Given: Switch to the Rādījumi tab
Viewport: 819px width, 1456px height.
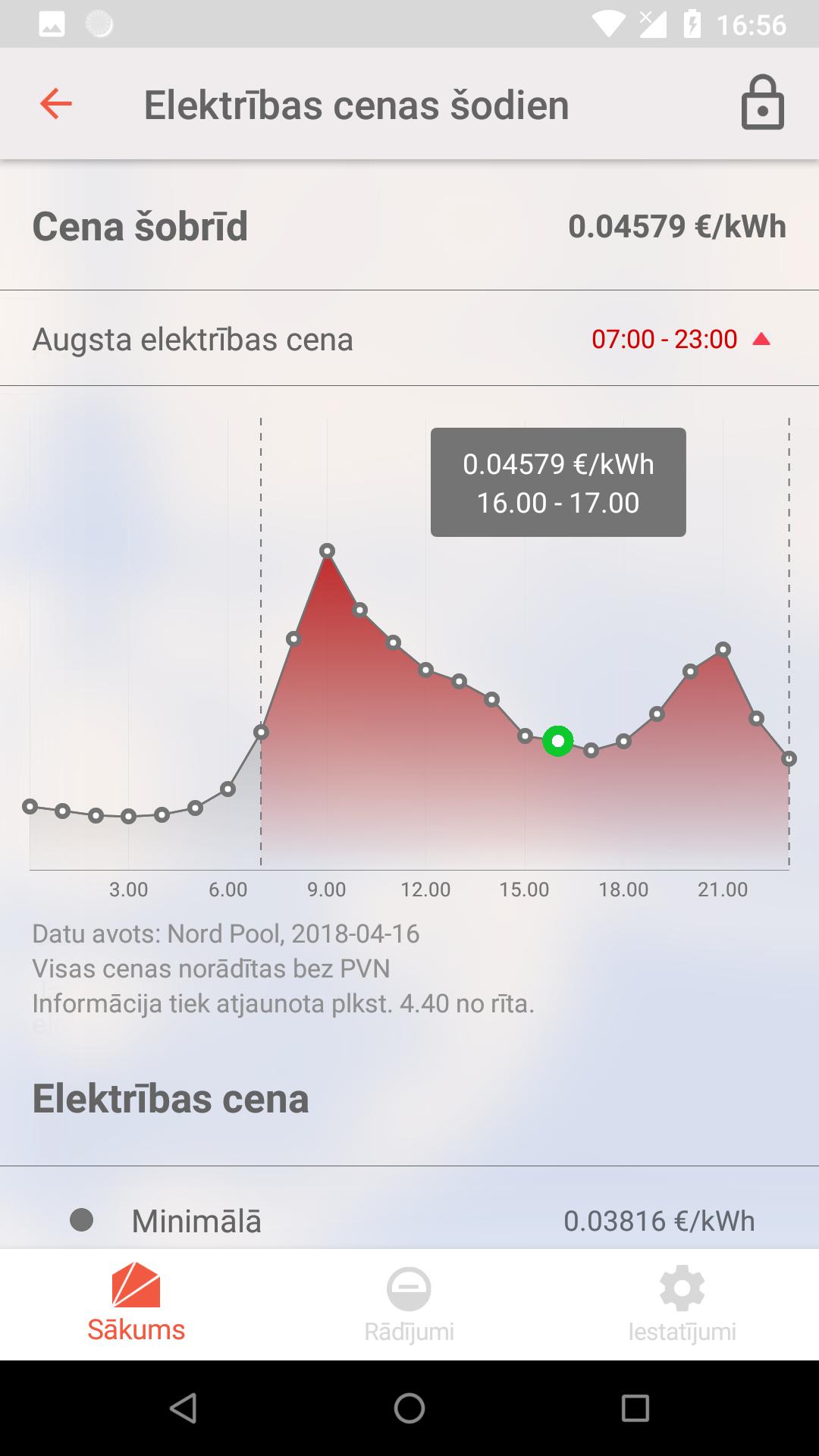Looking at the screenshot, I should click(x=409, y=1303).
